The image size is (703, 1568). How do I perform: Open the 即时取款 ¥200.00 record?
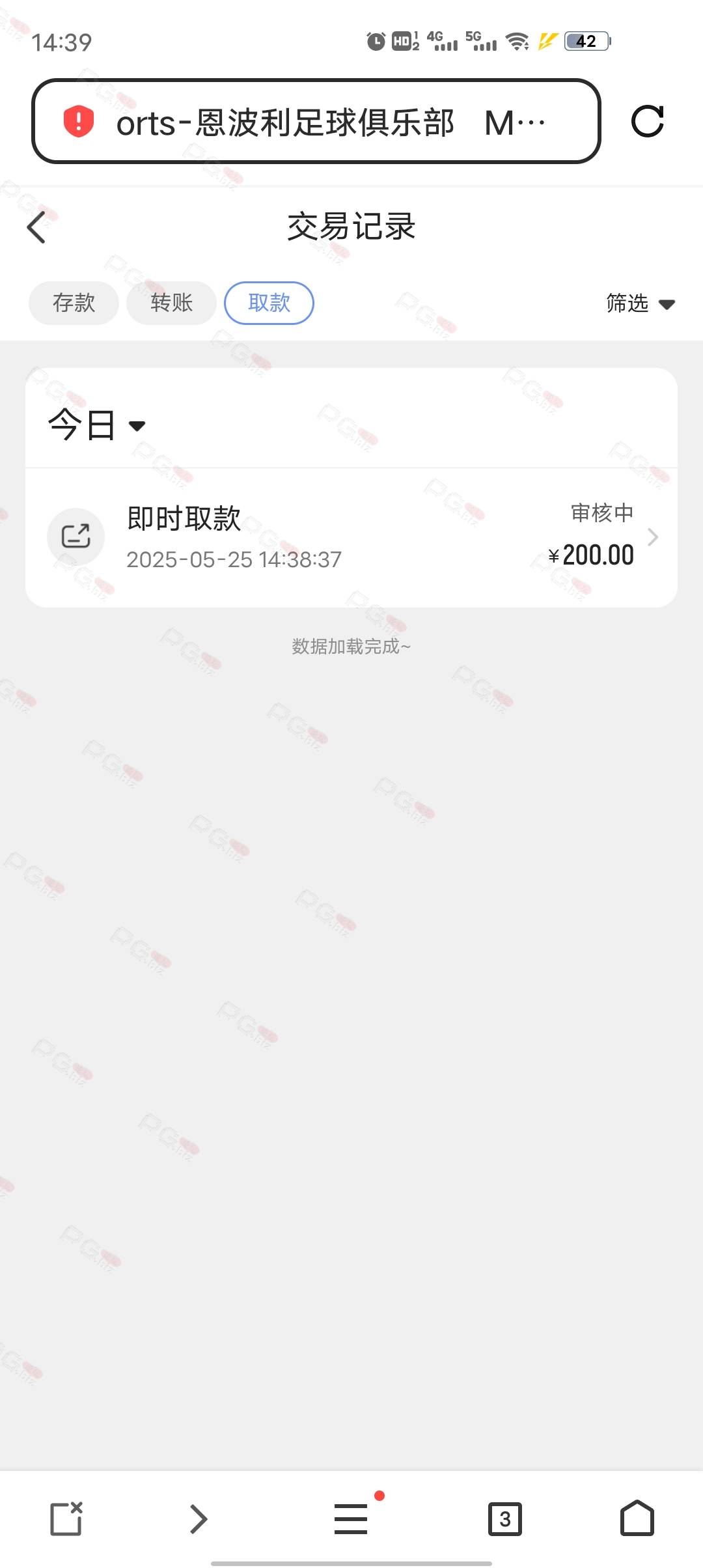(351, 537)
